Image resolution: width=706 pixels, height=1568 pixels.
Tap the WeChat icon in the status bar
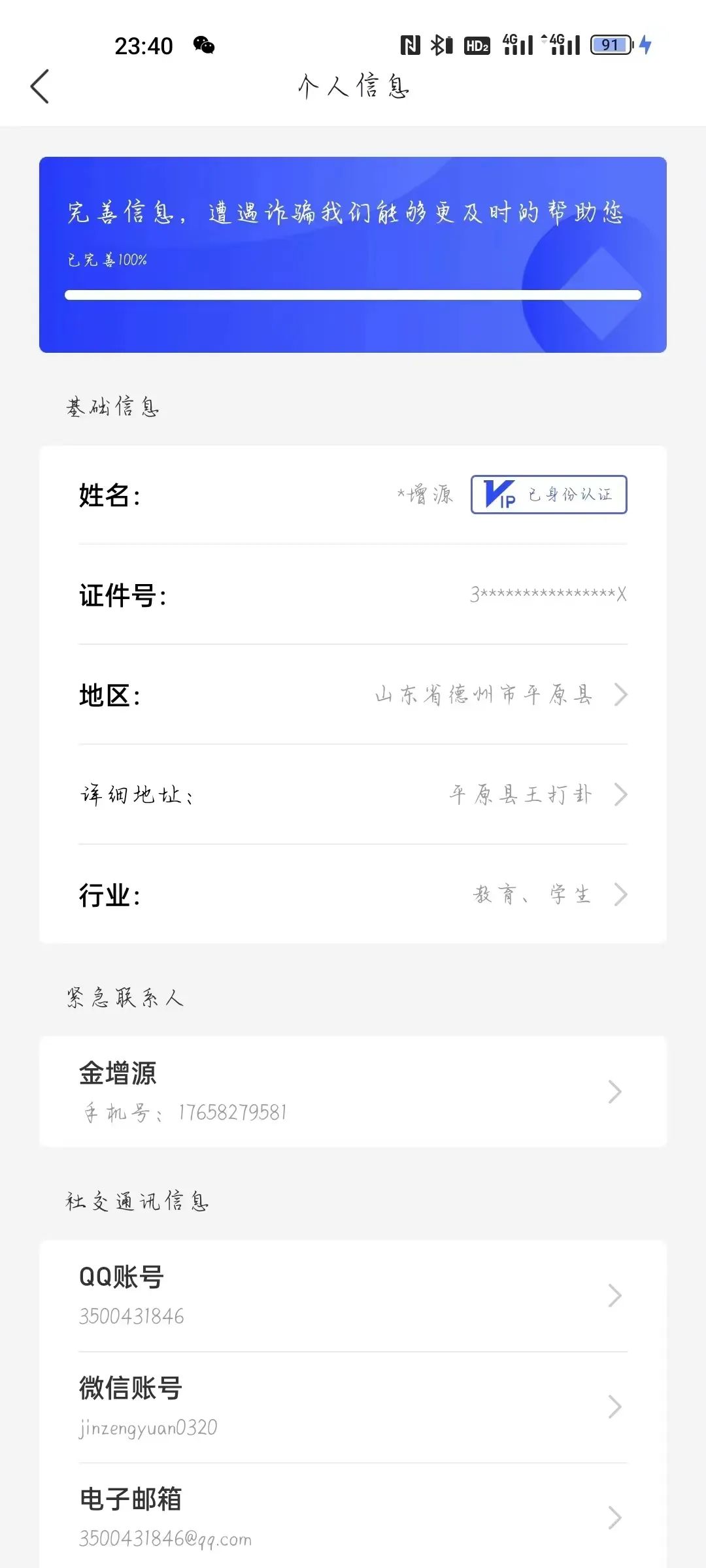coord(205,46)
